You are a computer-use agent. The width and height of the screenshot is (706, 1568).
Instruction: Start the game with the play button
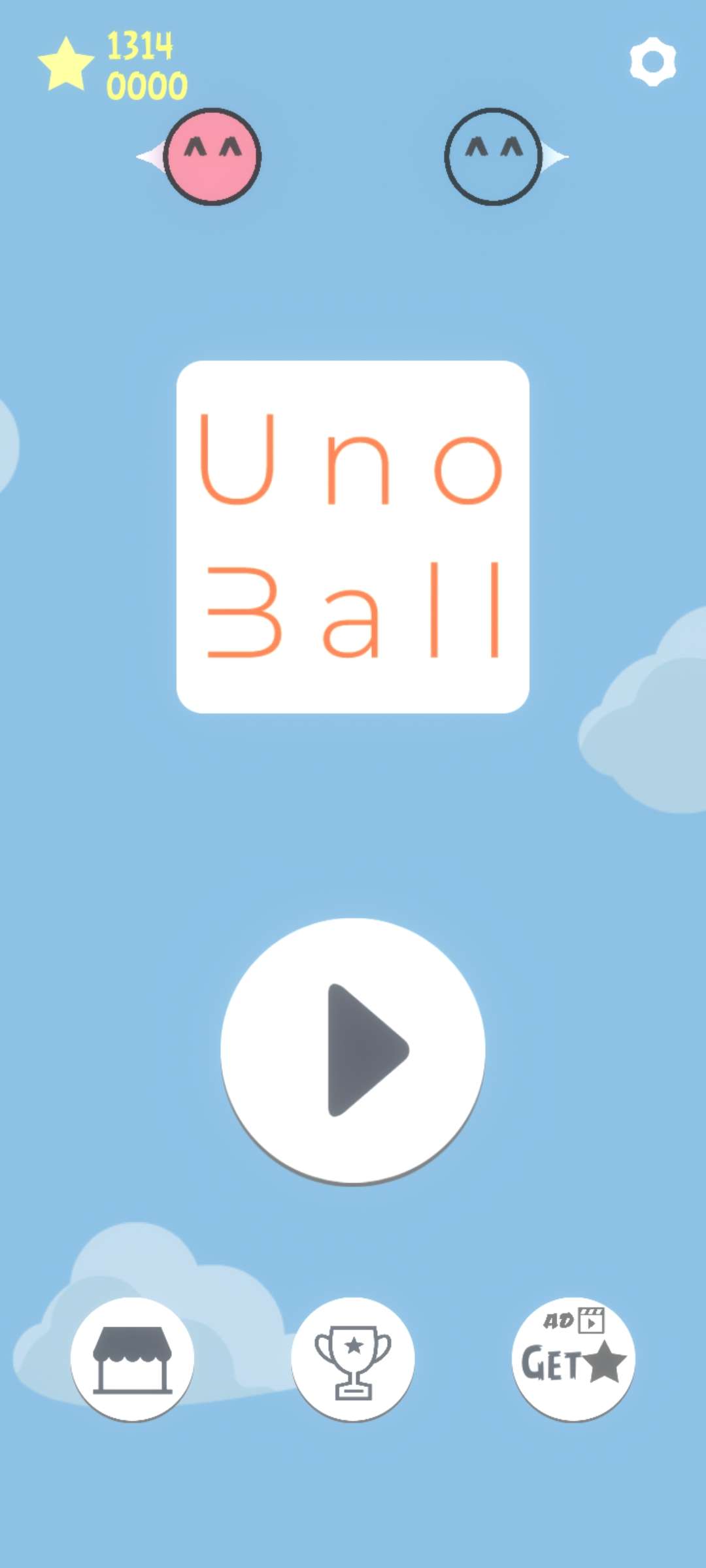coord(353,1049)
